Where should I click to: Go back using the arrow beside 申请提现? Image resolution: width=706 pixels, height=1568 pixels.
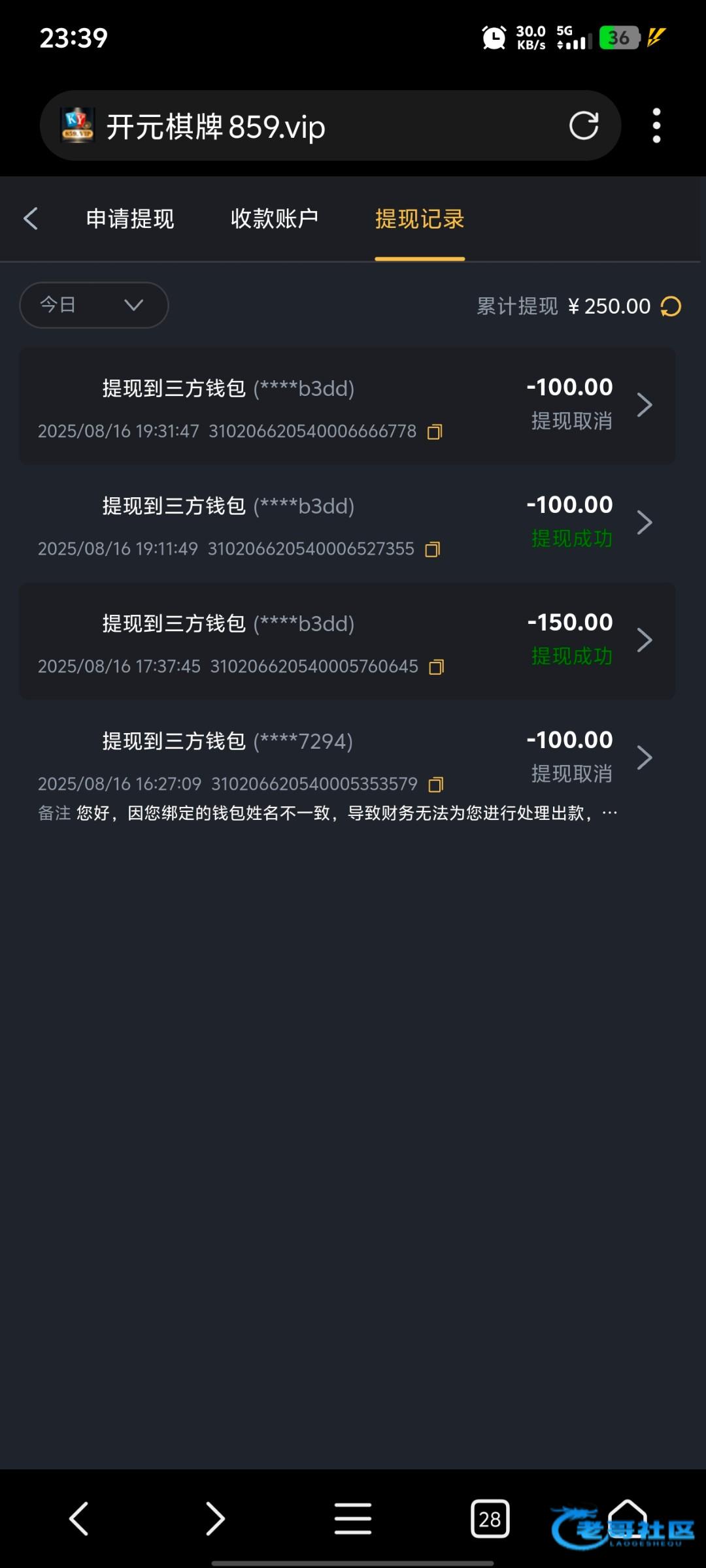point(31,218)
